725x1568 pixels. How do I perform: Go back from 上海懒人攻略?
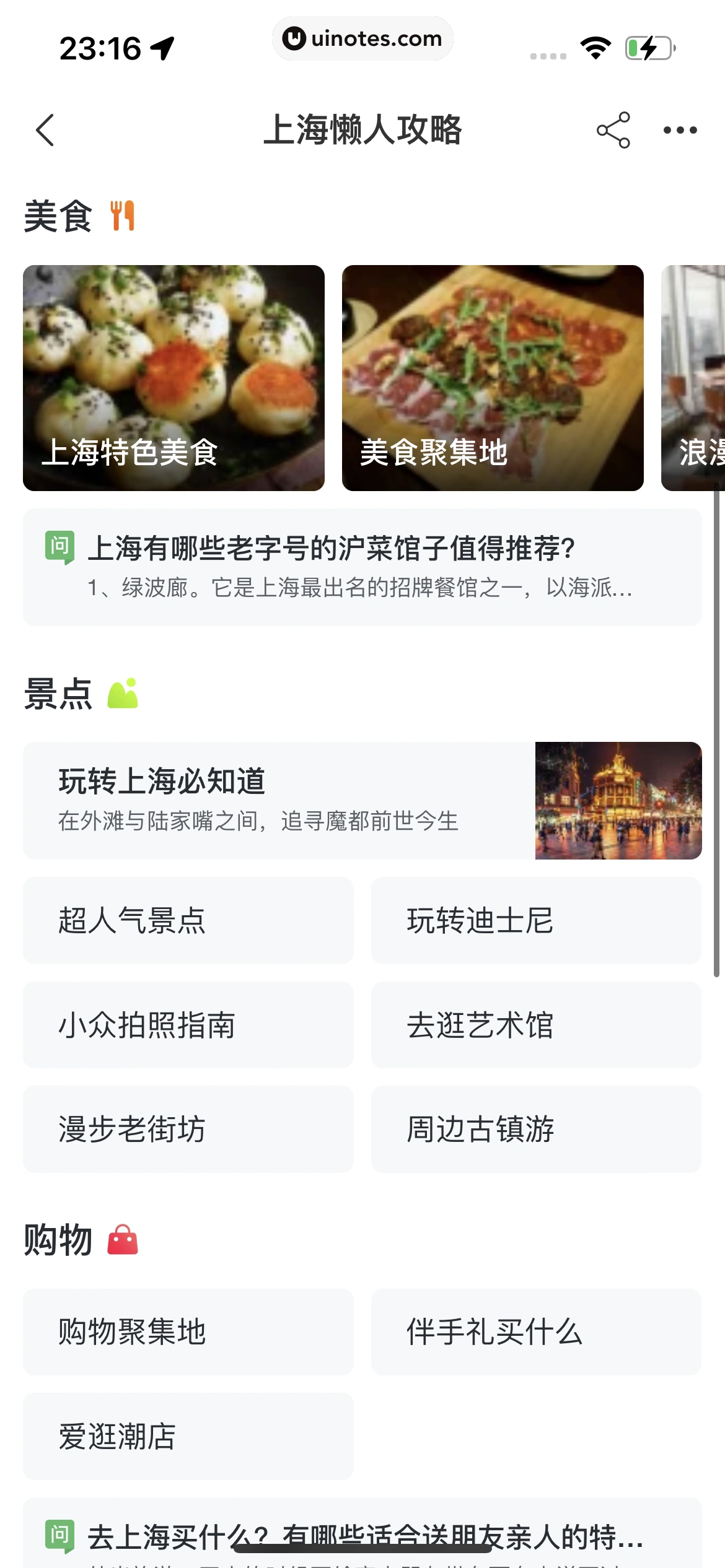pos(45,130)
